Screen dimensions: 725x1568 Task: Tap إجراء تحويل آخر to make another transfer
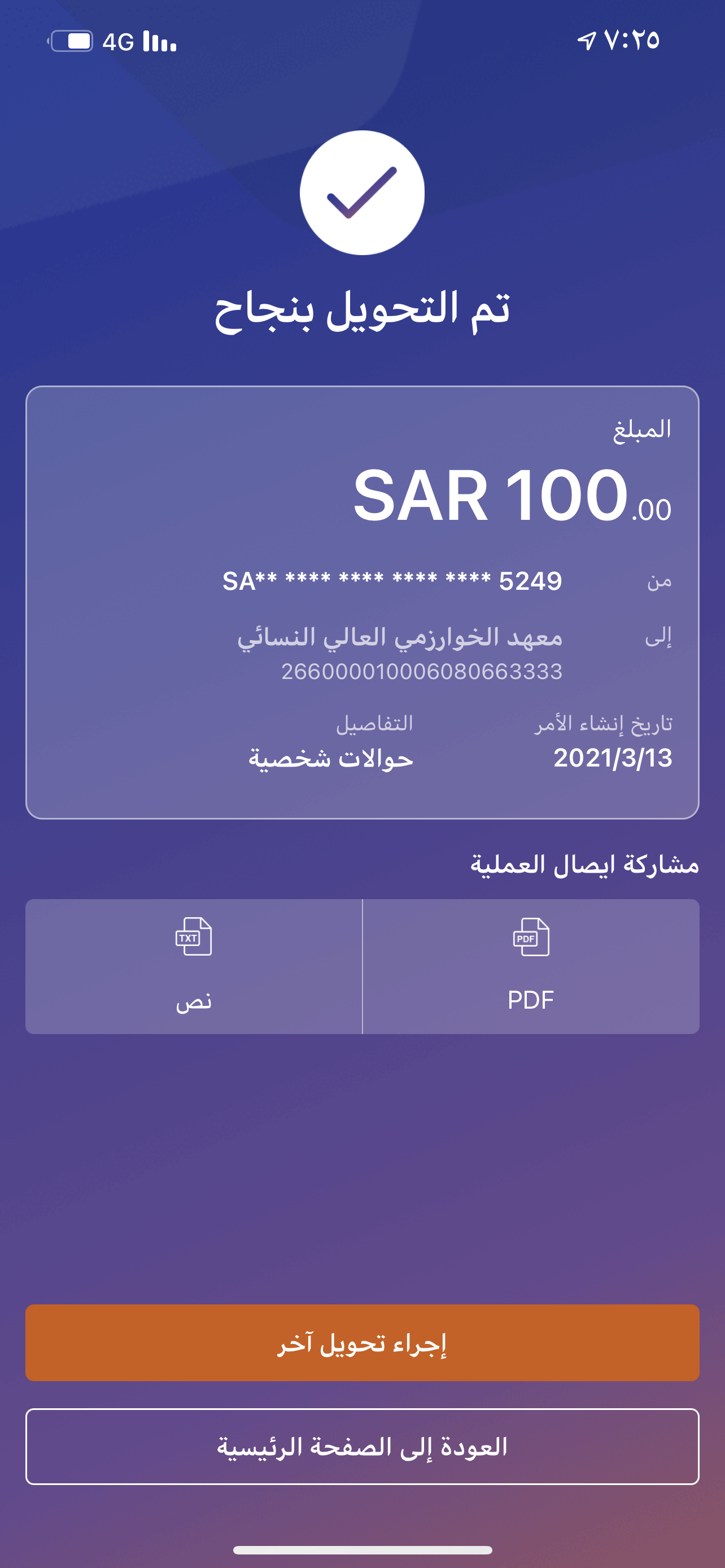click(x=362, y=1342)
